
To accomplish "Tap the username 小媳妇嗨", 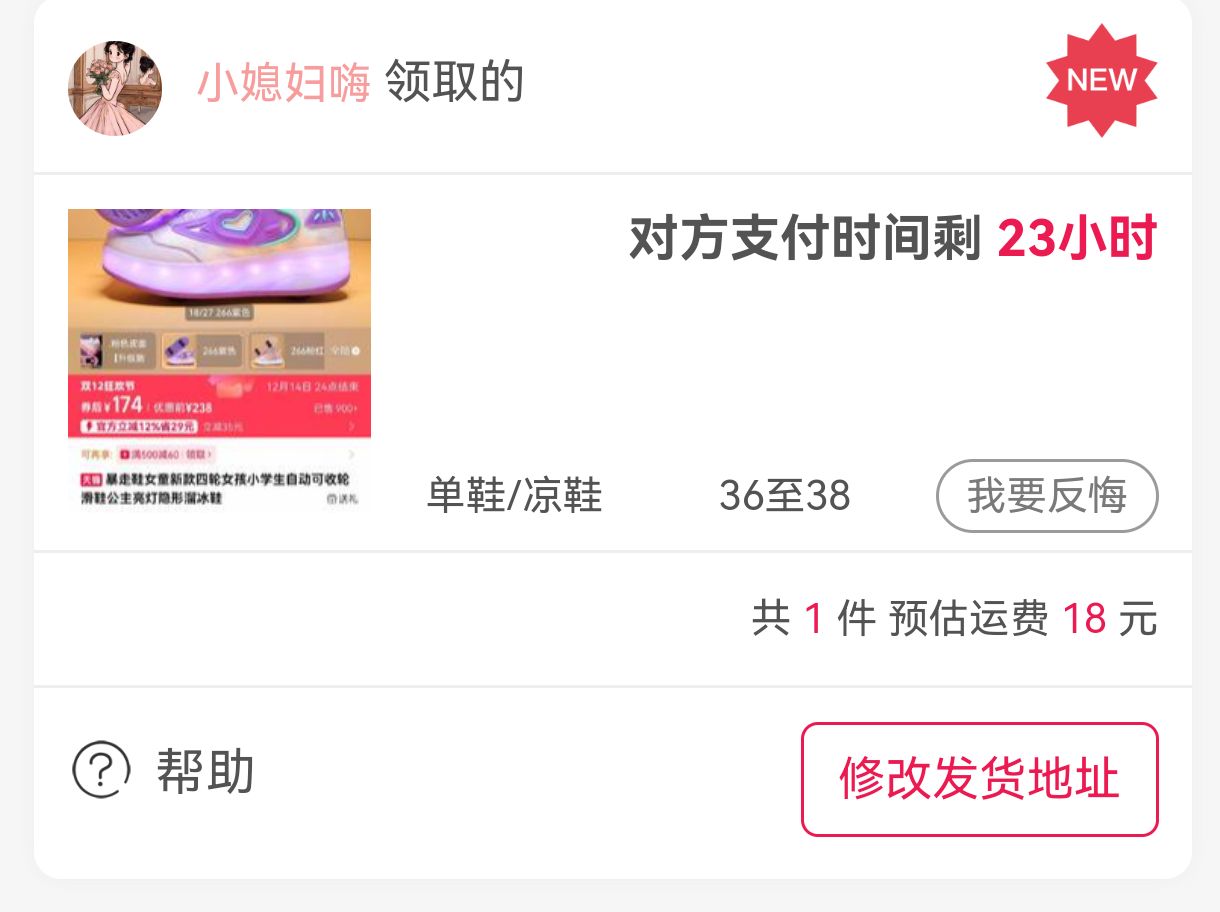I will pyautogui.click(x=284, y=83).
